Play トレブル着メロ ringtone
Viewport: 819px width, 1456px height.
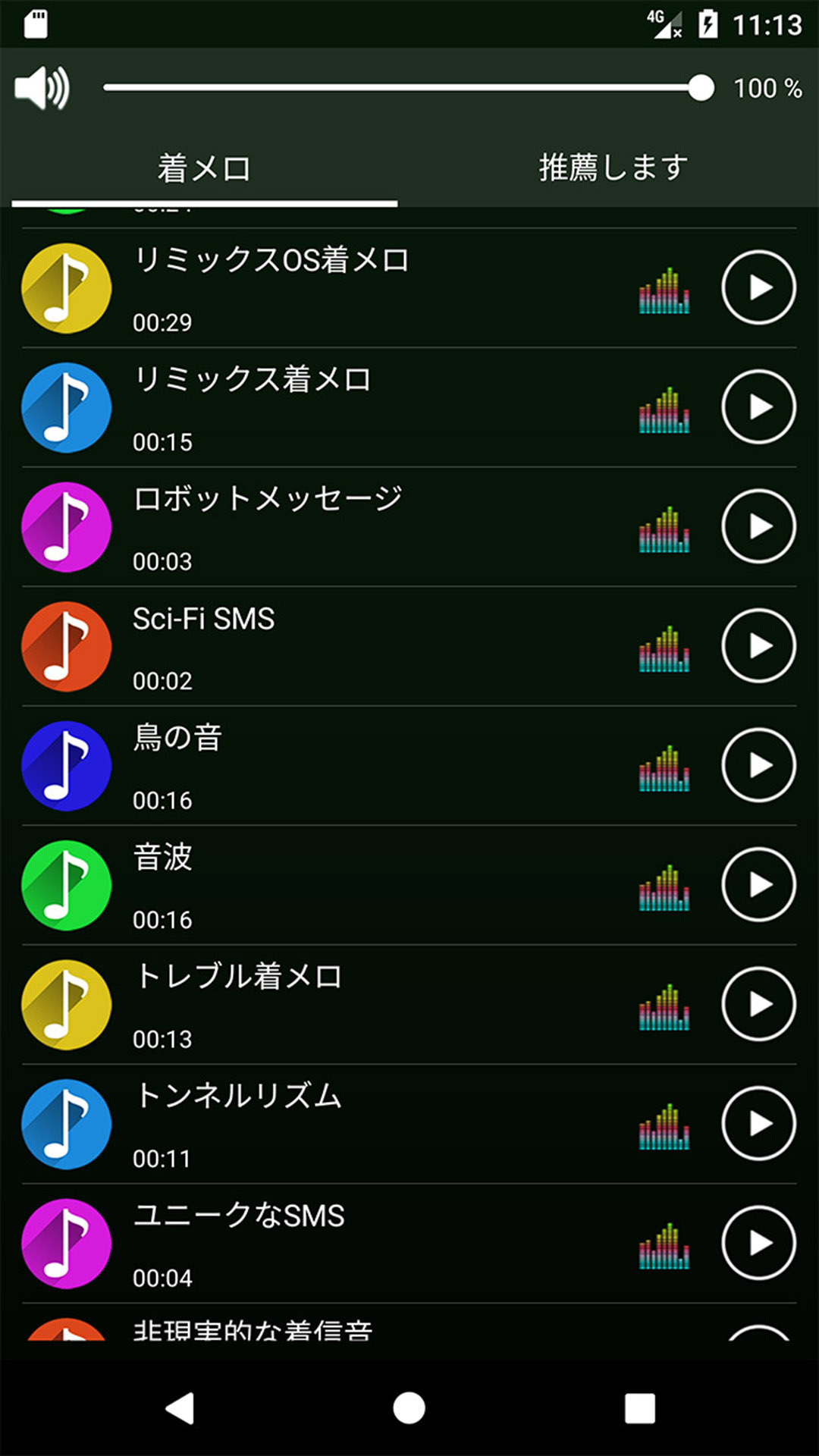click(758, 1004)
